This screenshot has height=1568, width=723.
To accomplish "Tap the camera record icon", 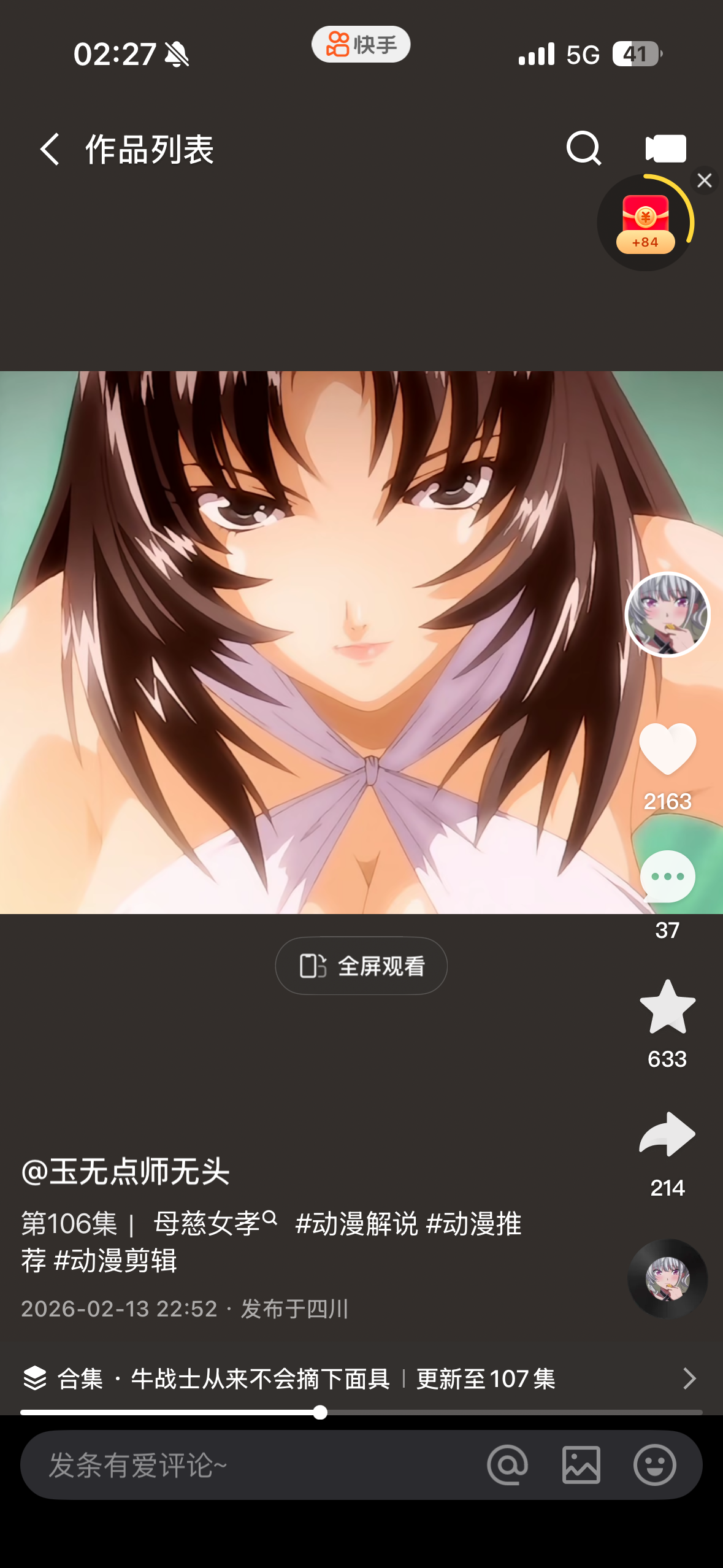I will [665, 148].
